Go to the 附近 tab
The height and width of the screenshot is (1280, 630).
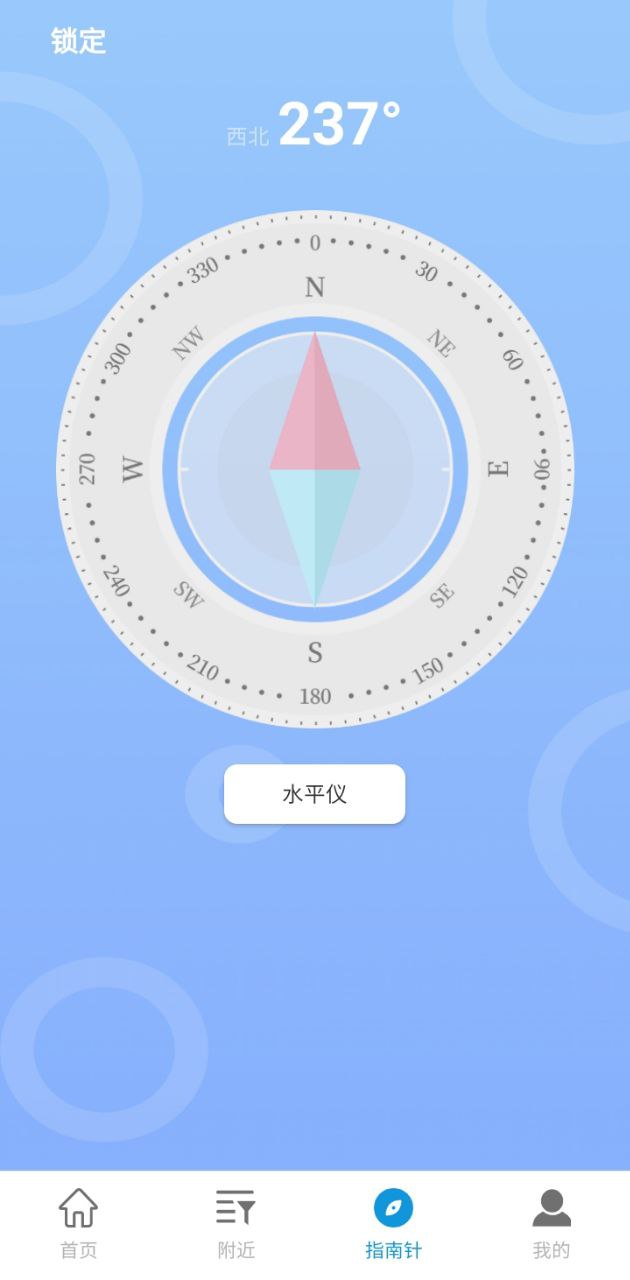(236, 1222)
